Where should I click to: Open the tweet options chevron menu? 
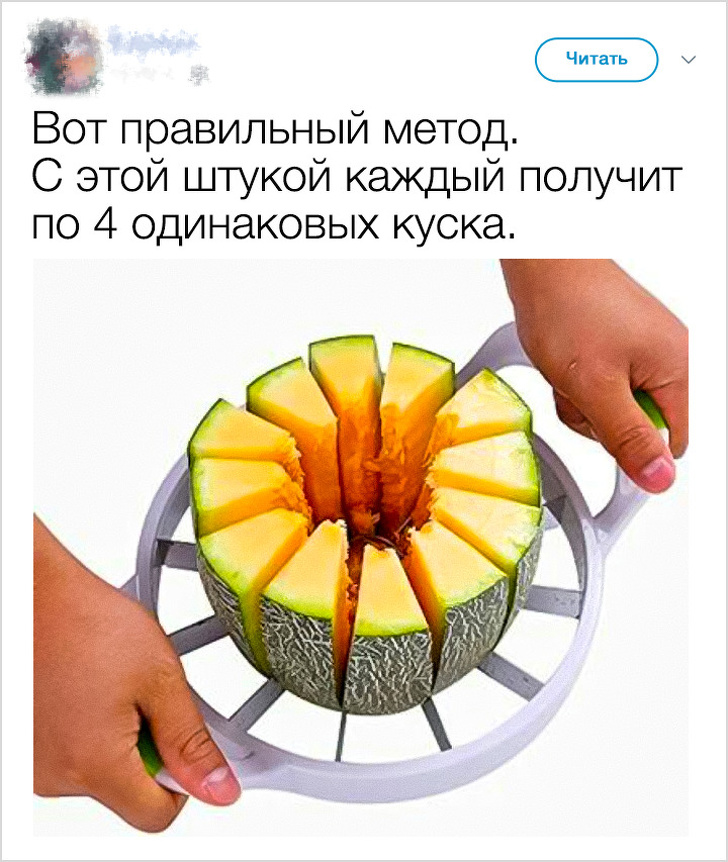[688, 59]
